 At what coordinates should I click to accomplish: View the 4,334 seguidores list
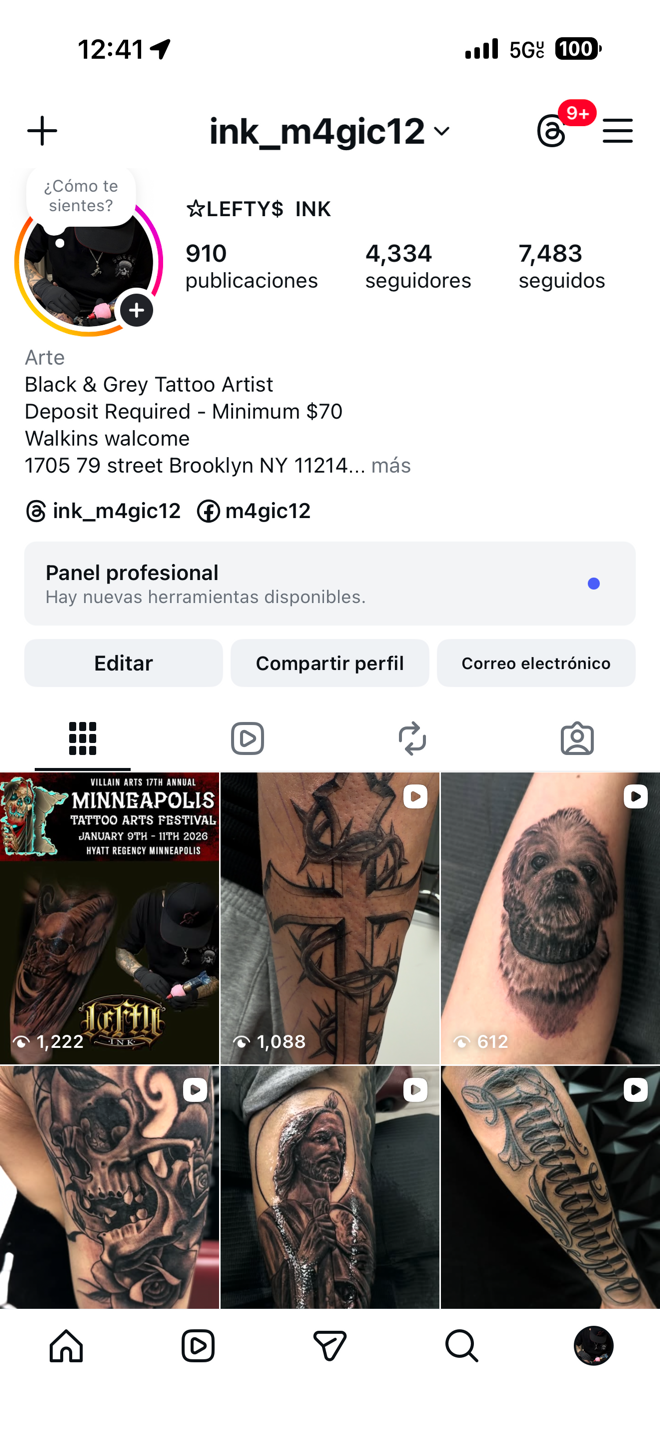(x=417, y=266)
